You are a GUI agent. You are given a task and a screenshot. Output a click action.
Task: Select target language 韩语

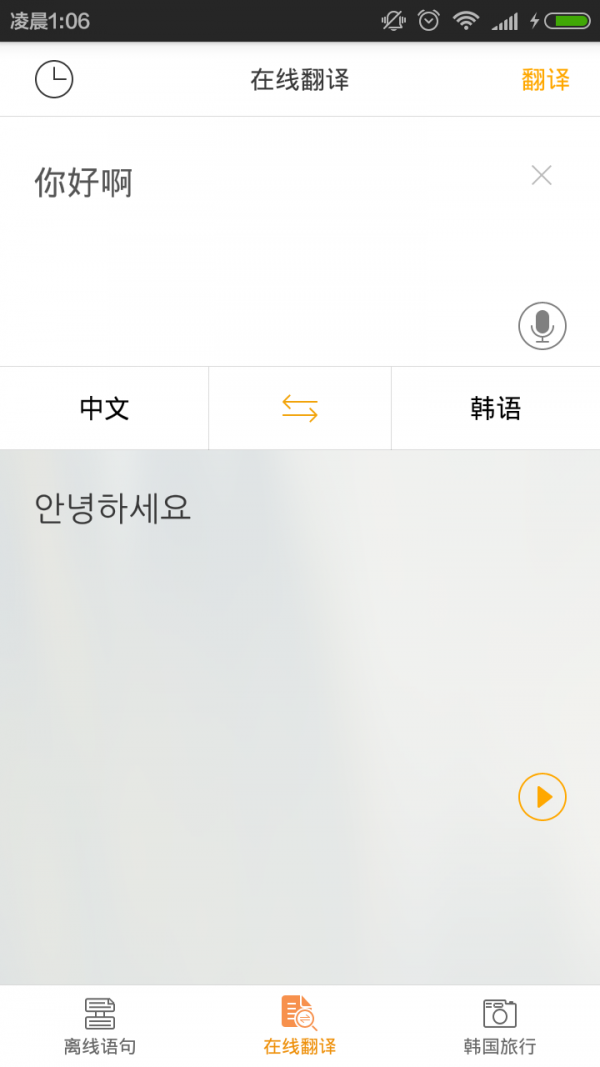click(x=495, y=408)
